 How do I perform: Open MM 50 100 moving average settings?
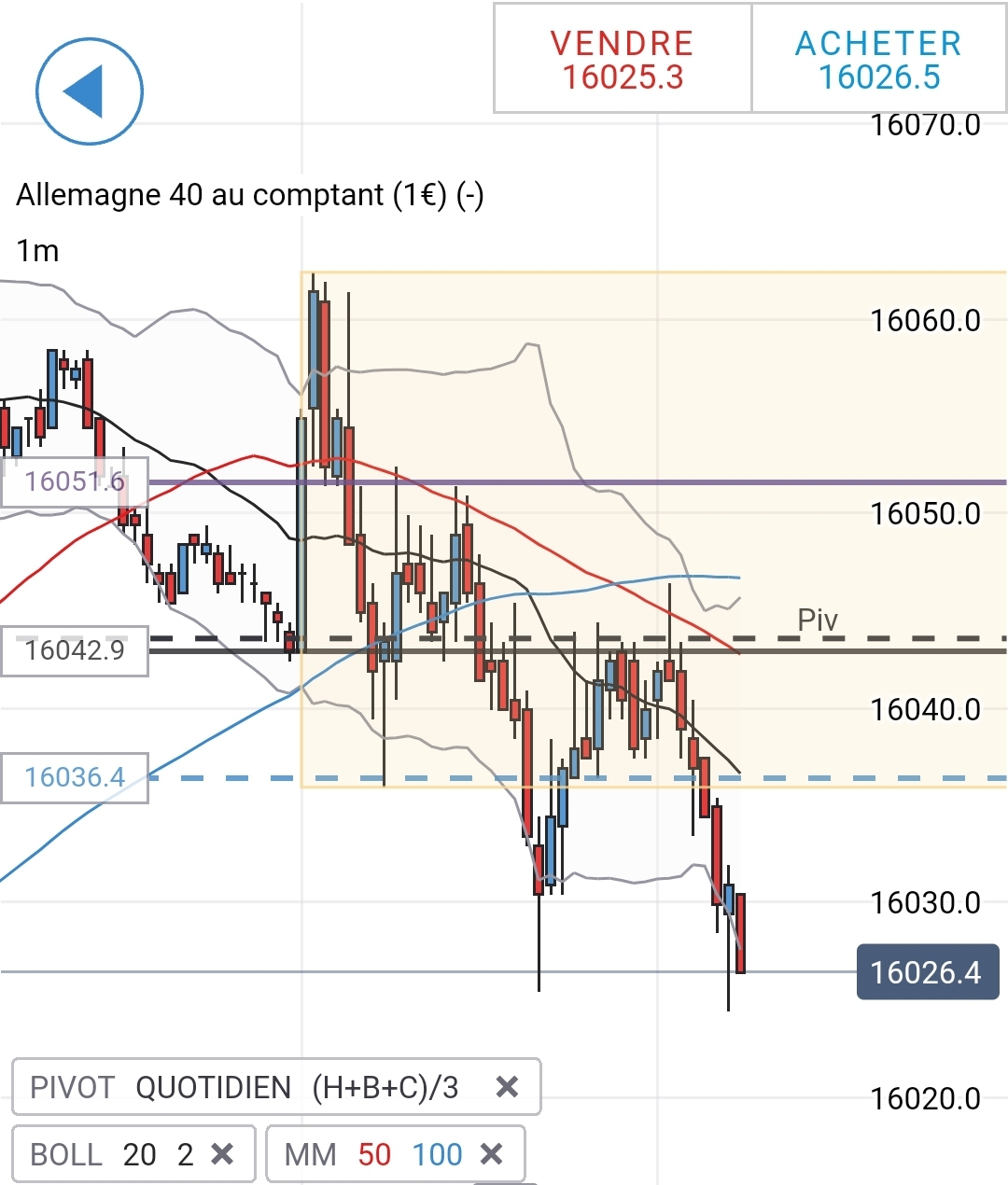(x=373, y=1154)
